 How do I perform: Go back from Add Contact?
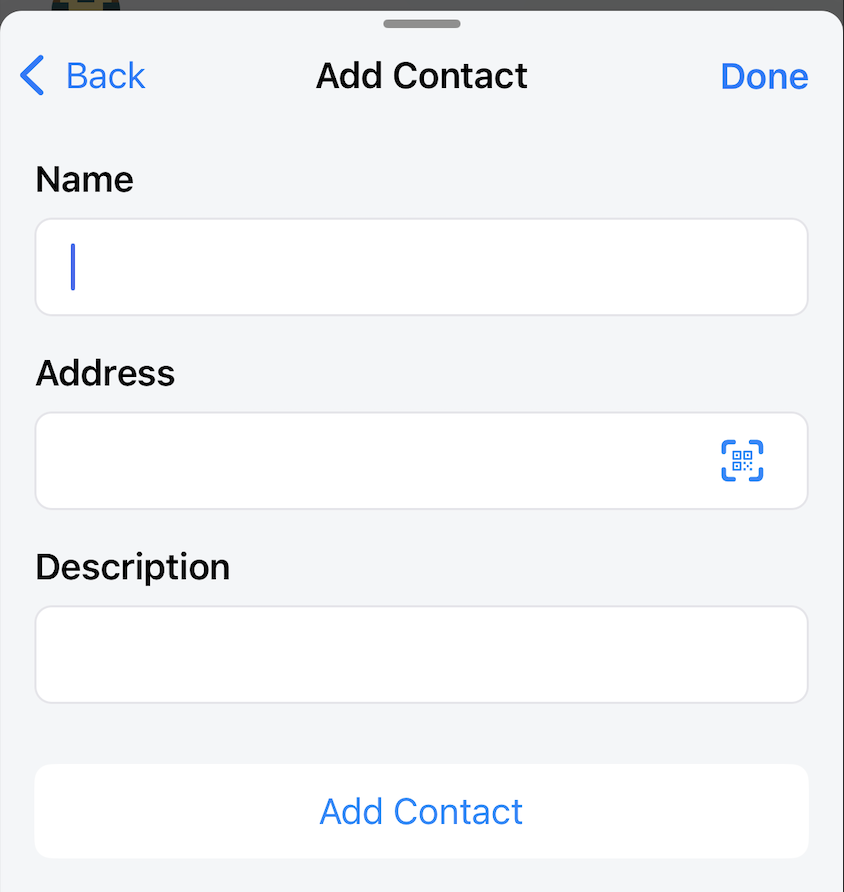pos(83,76)
